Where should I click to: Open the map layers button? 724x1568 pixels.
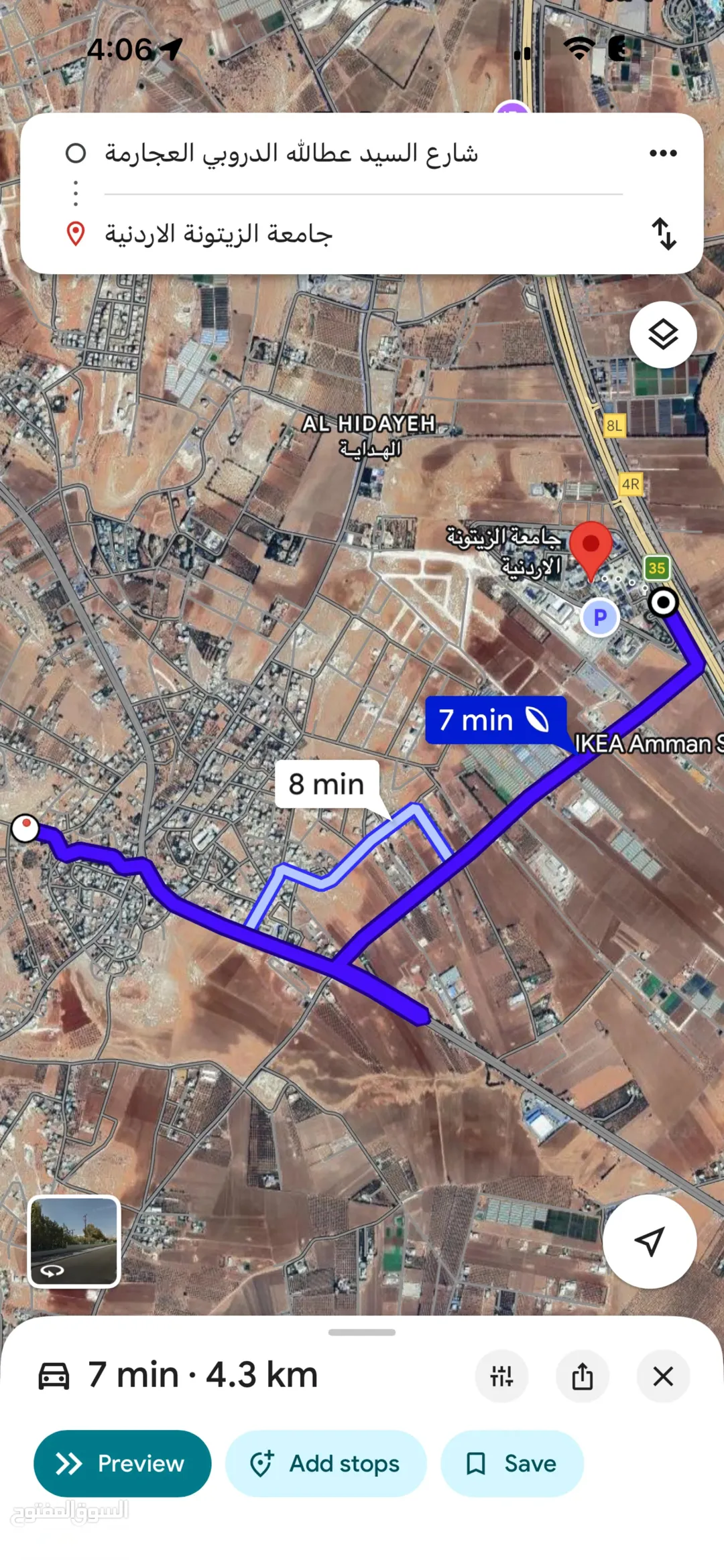663,334
